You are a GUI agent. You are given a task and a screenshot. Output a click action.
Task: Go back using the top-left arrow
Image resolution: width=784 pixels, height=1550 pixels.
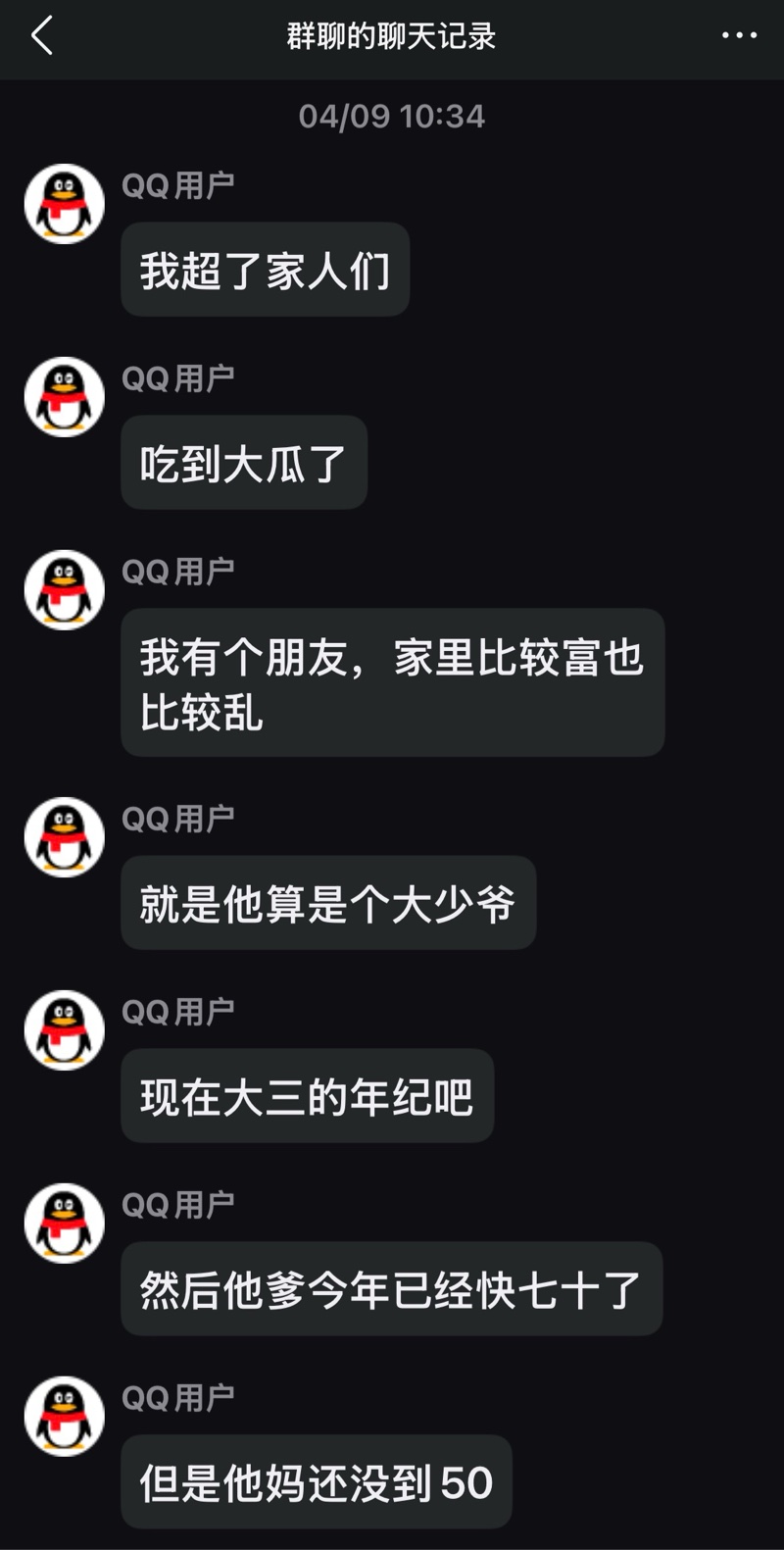[42, 36]
